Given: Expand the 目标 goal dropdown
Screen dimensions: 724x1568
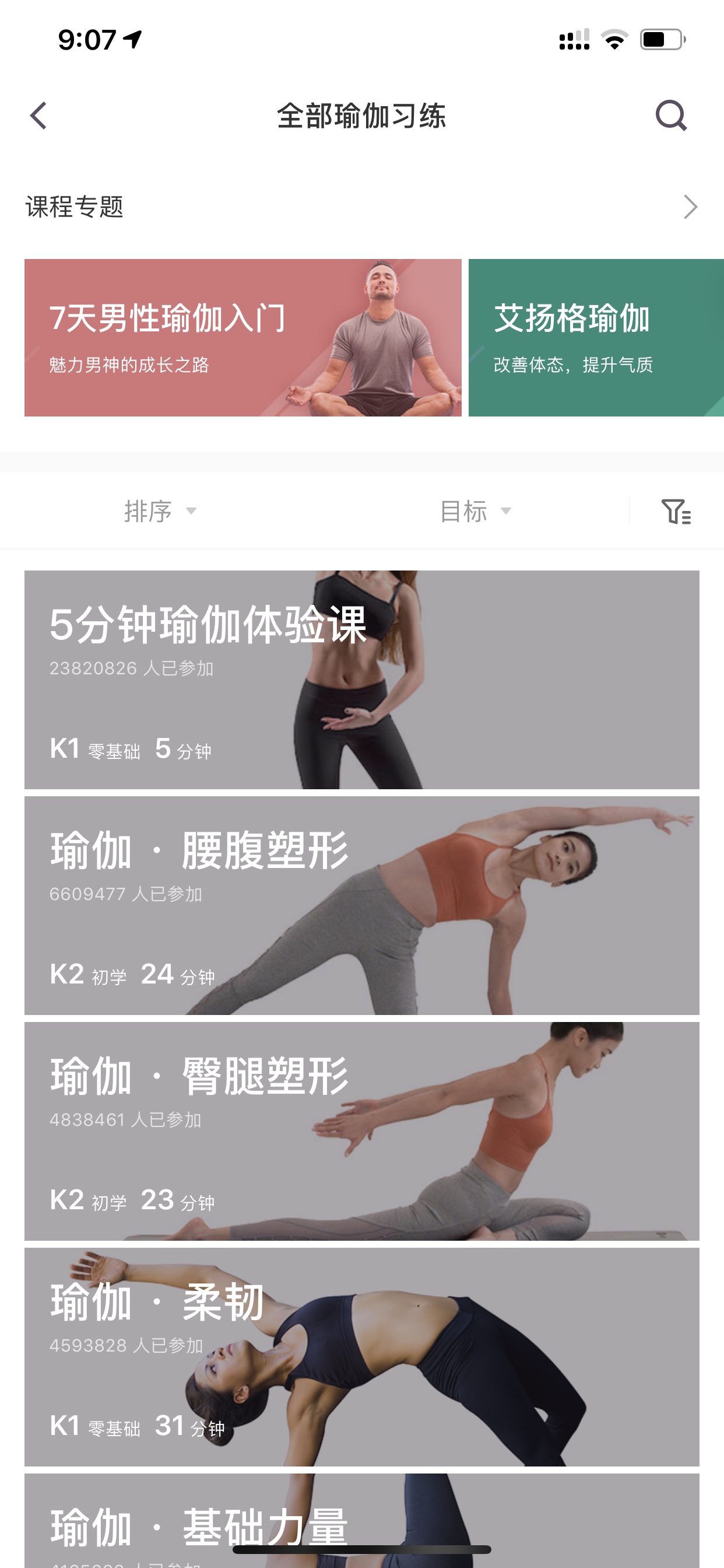Looking at the screenshot, I should 475,512.
